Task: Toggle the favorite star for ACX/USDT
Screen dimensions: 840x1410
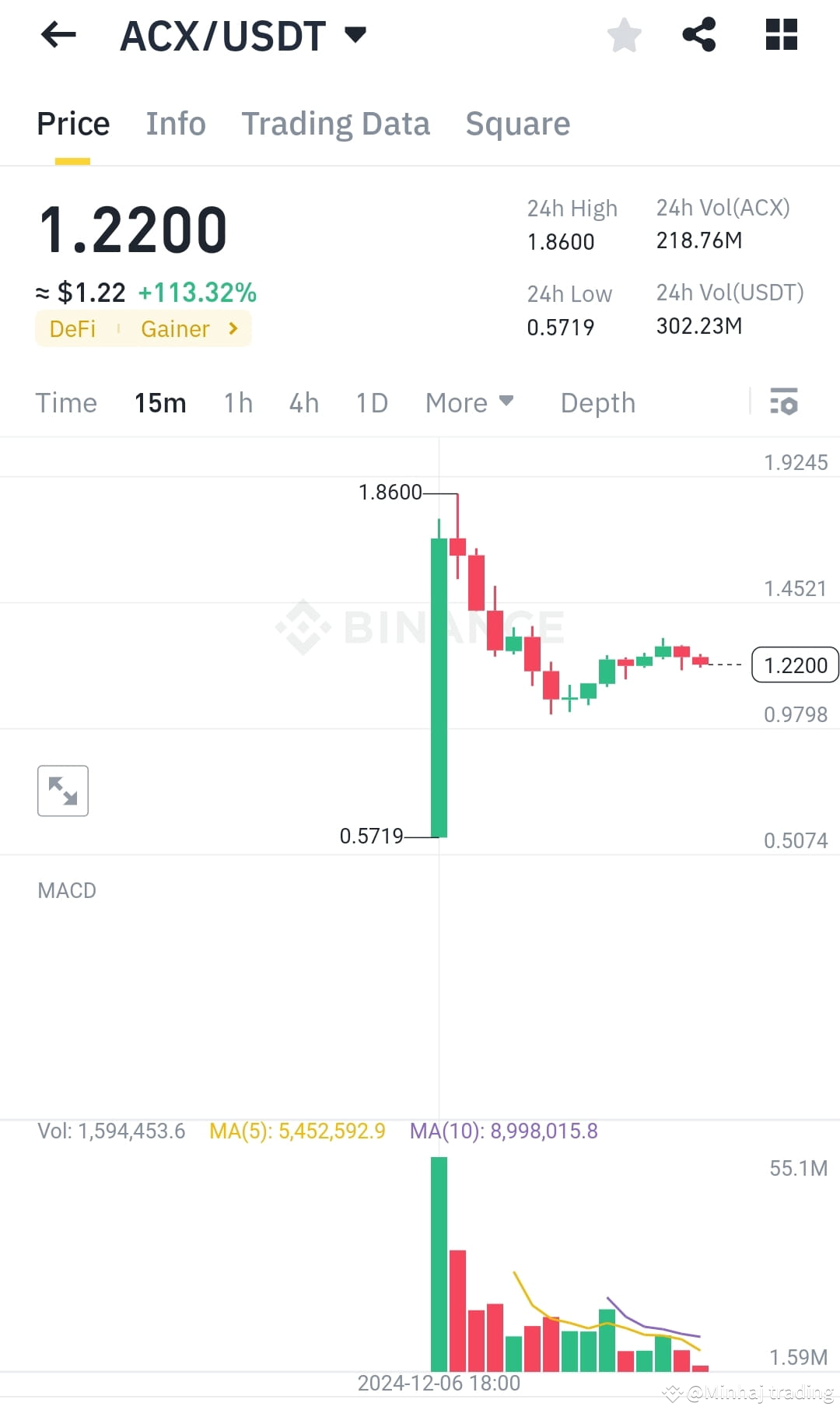Action: click(x=624, y=35)
